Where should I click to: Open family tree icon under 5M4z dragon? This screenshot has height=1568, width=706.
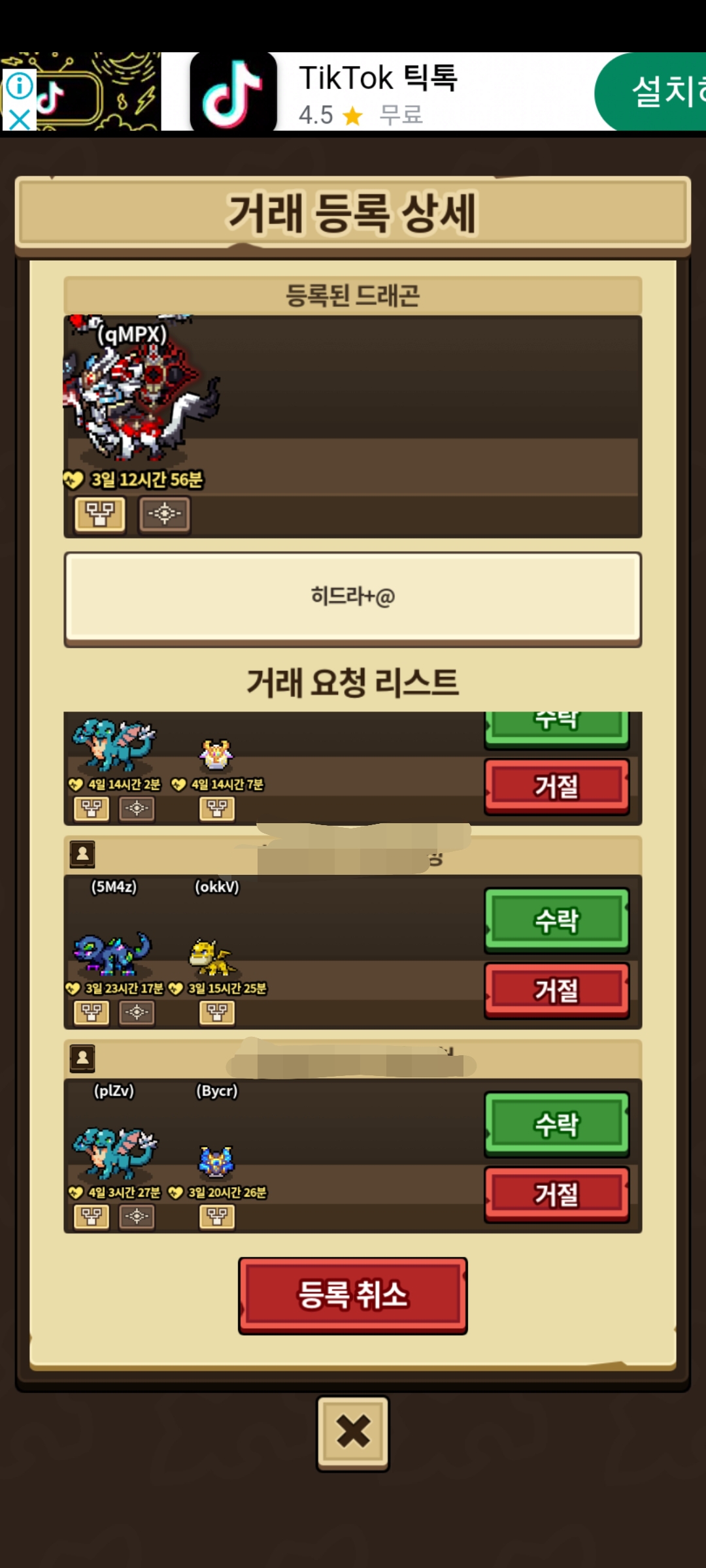tap(92, 1013)
